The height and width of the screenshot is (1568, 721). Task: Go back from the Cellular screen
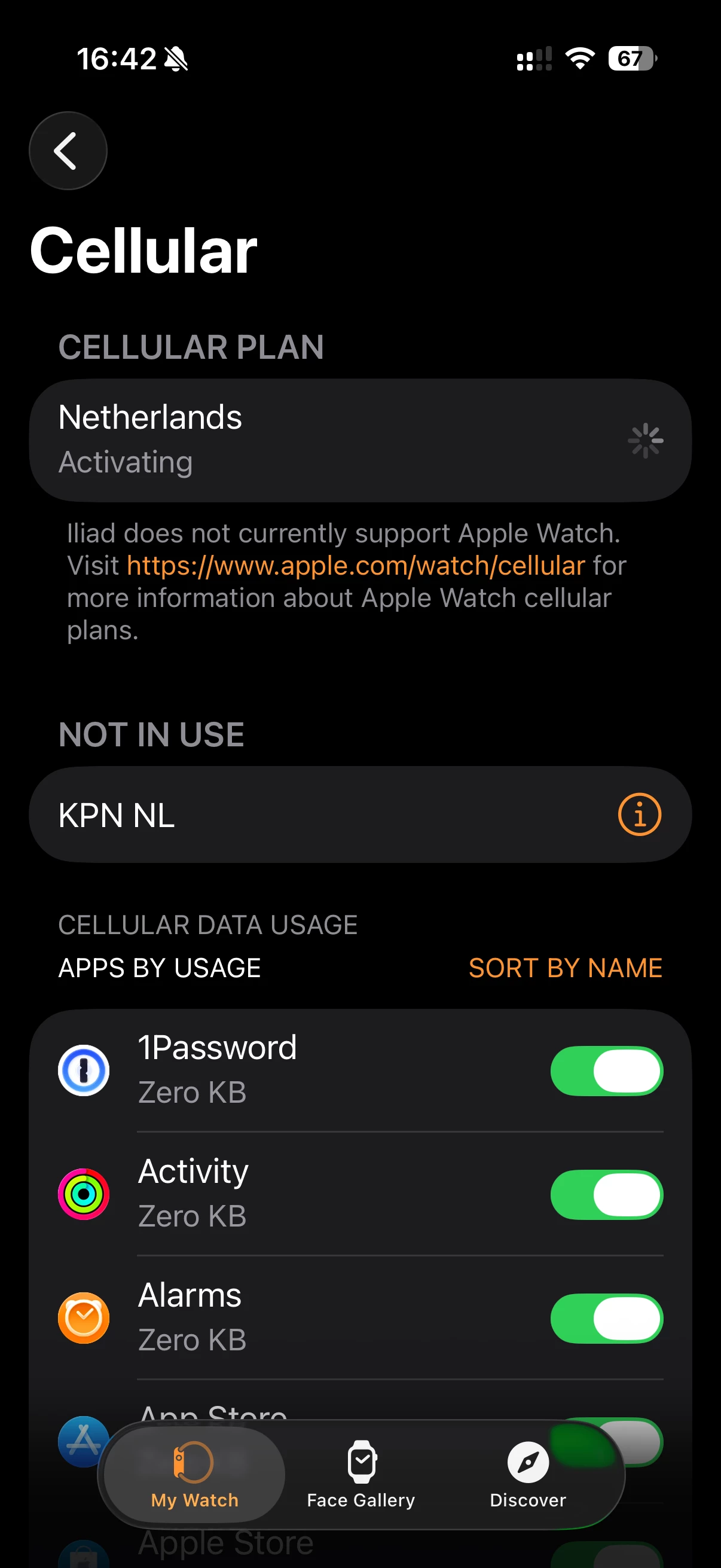(x=68, y=150)
